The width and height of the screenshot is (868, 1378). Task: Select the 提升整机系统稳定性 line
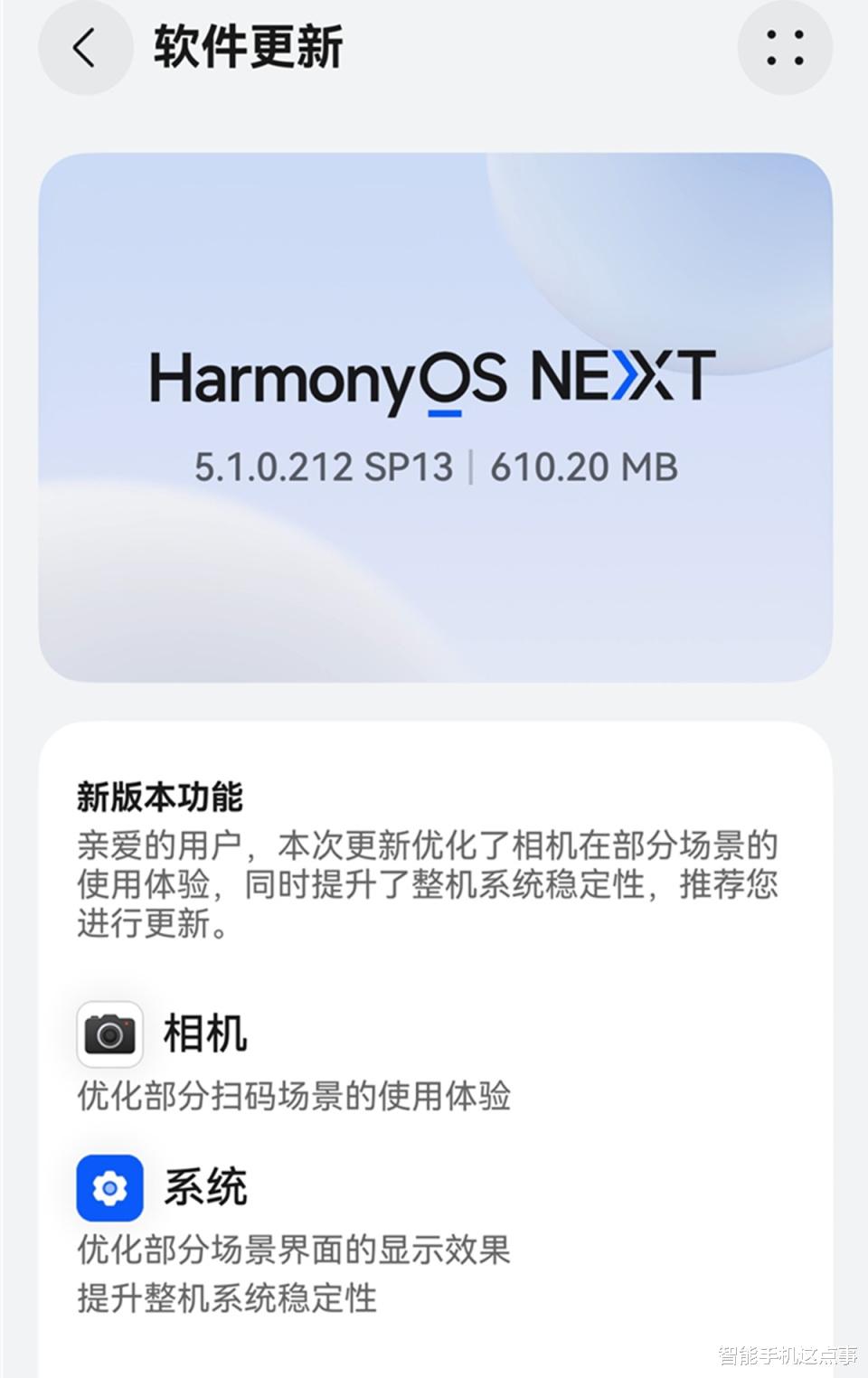click(x=228, y=1299)
